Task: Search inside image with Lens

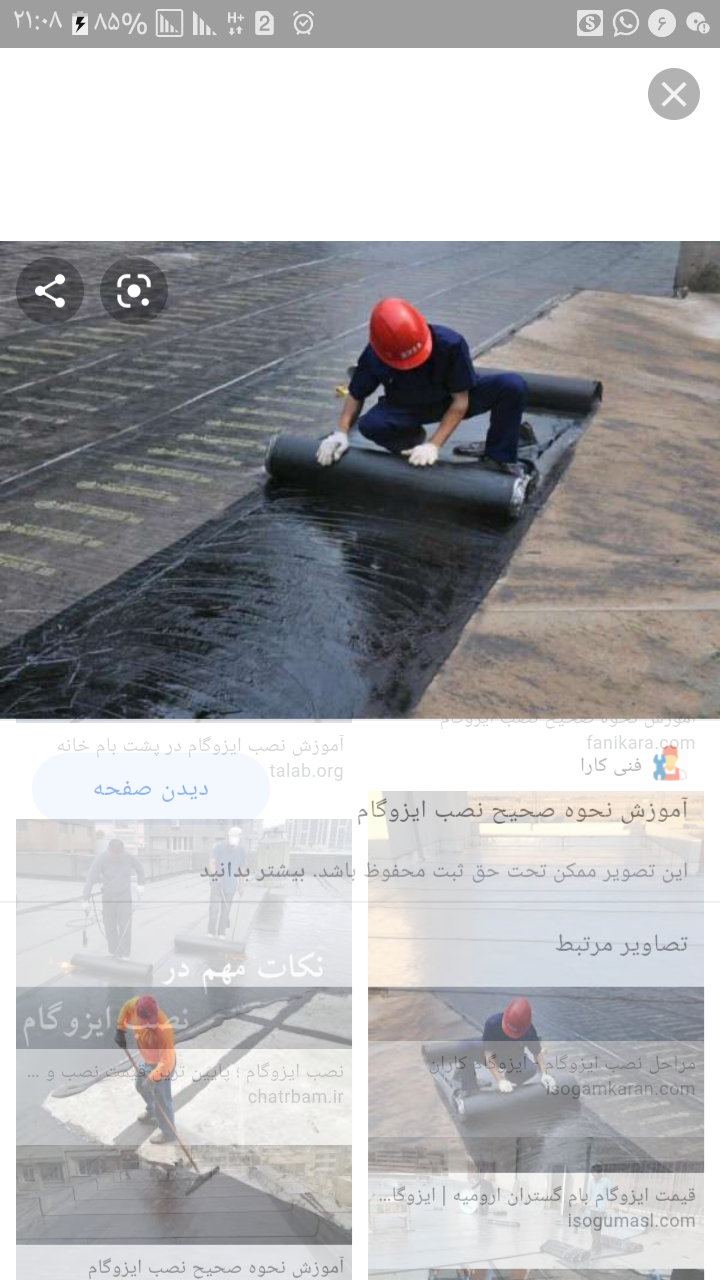Action: (x=133, y=291)
